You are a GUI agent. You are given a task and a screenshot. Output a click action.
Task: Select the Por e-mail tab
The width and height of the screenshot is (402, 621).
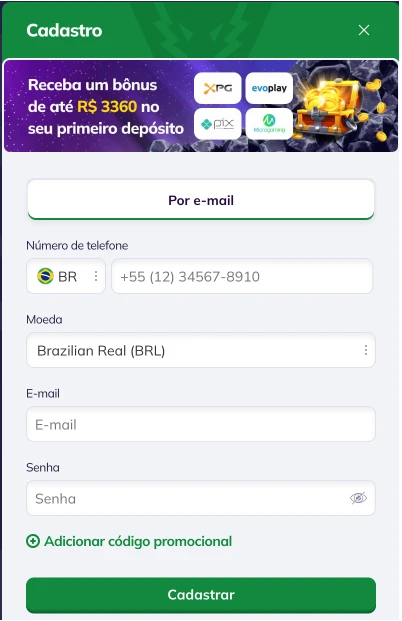point(201,200)
